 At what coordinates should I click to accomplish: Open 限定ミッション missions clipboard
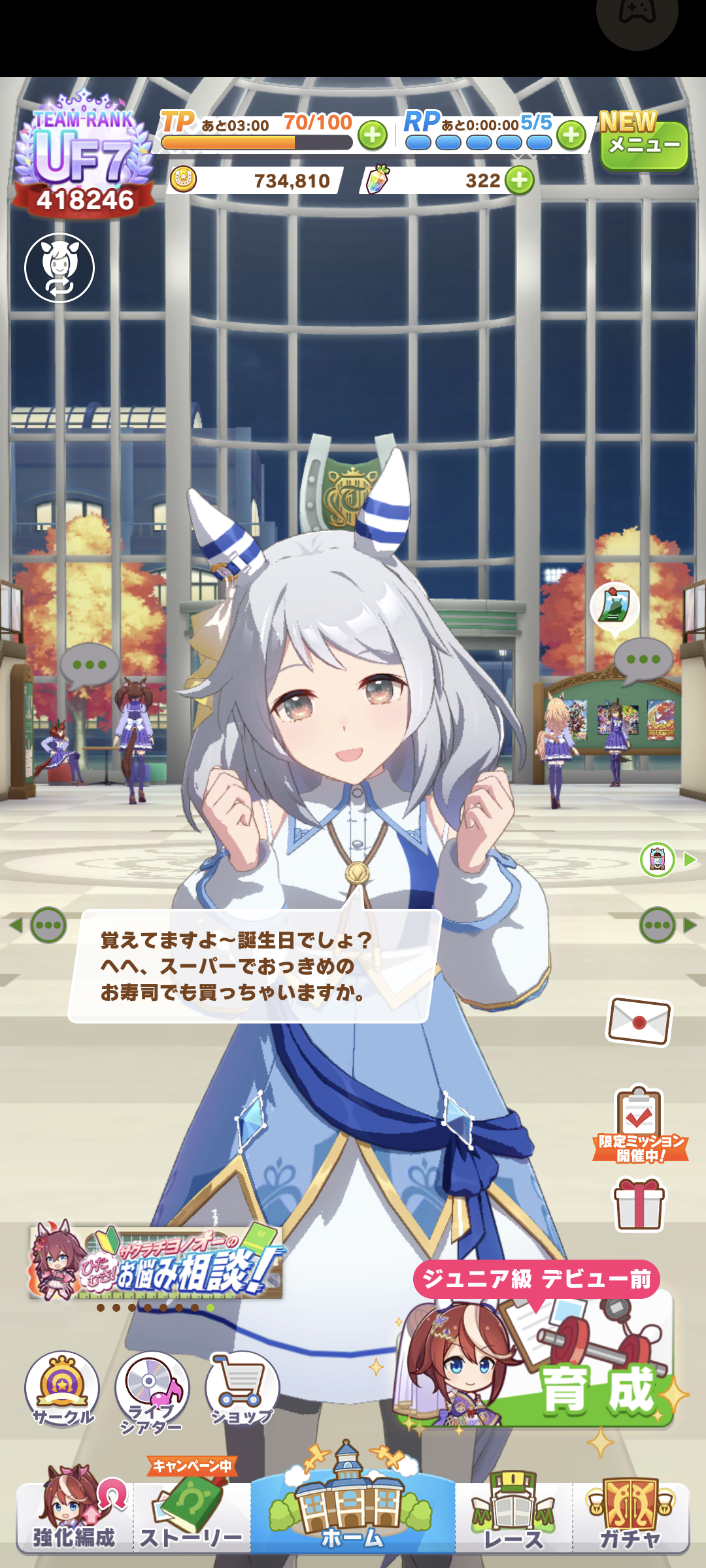click(x=639, y=1122)
